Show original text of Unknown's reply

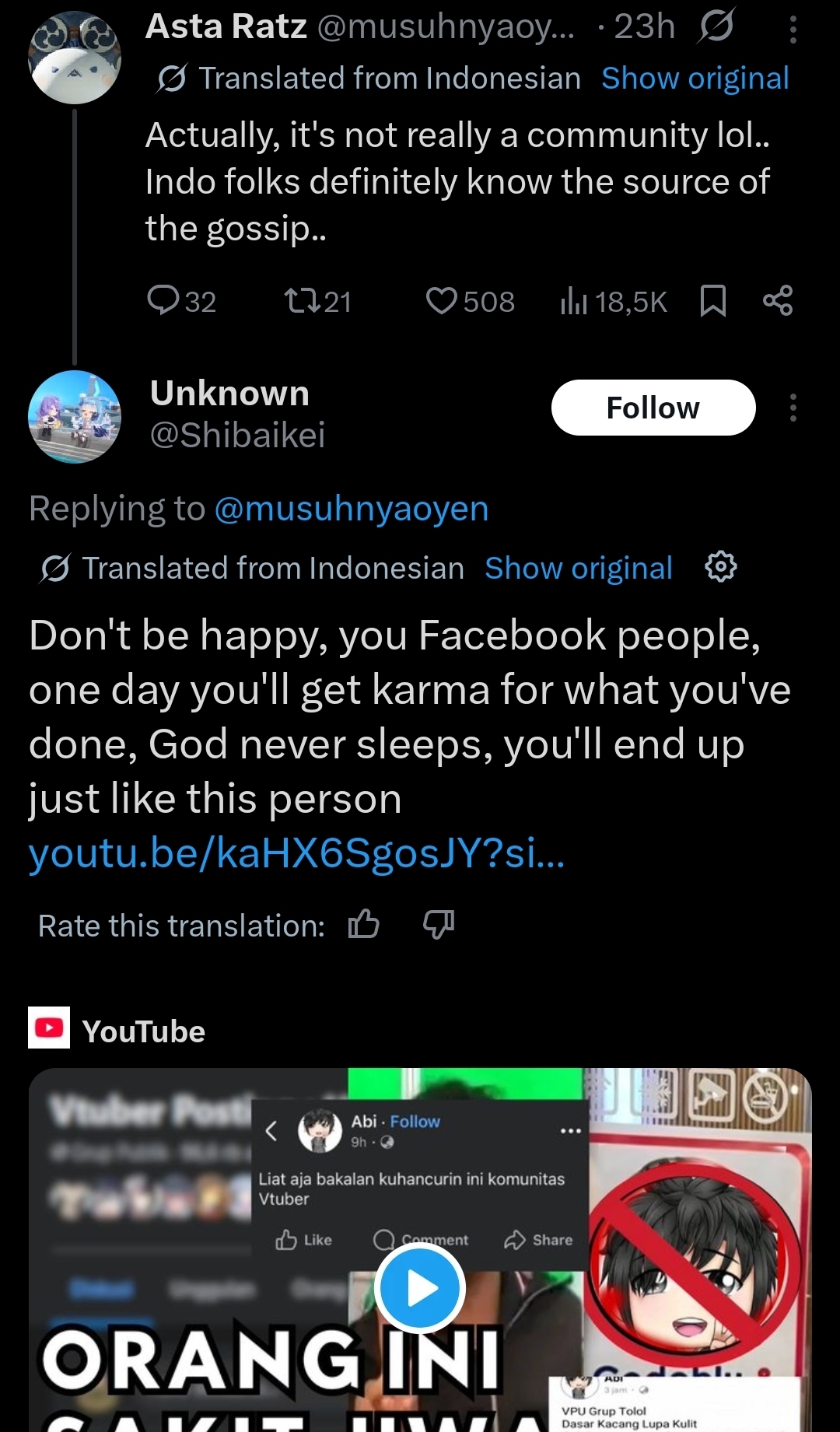coord(578,569)
